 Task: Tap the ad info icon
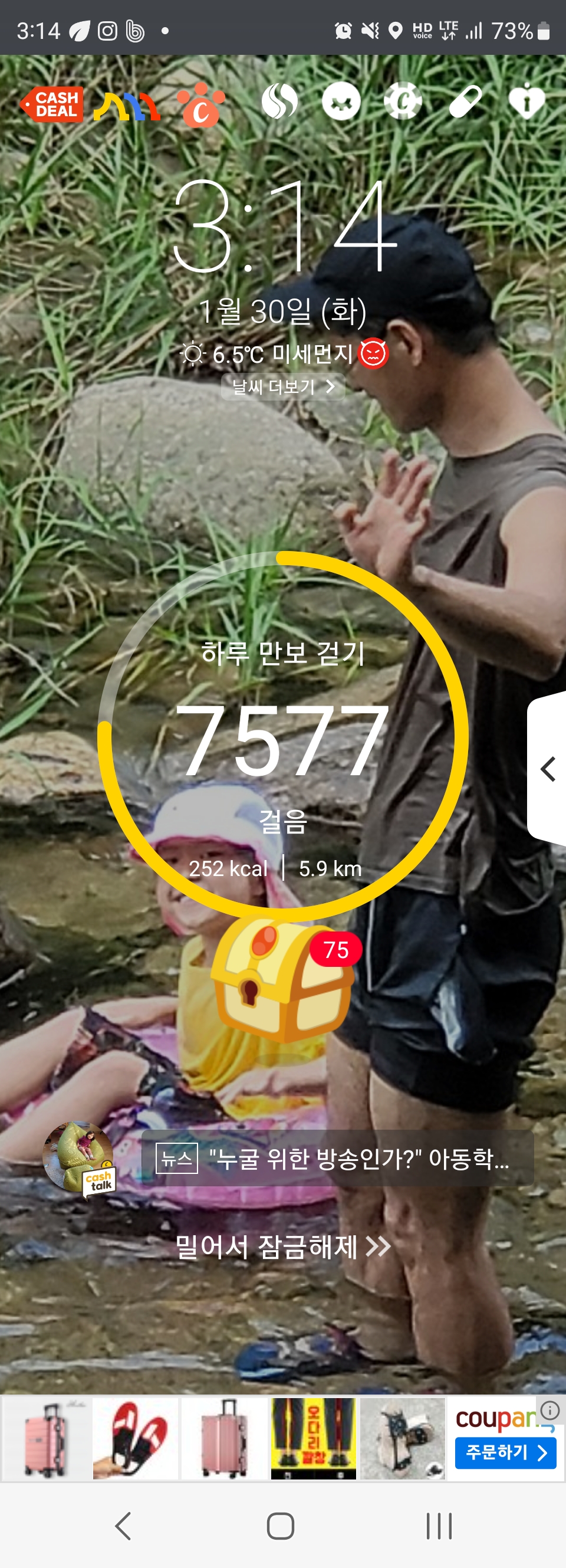(549, 1410)
